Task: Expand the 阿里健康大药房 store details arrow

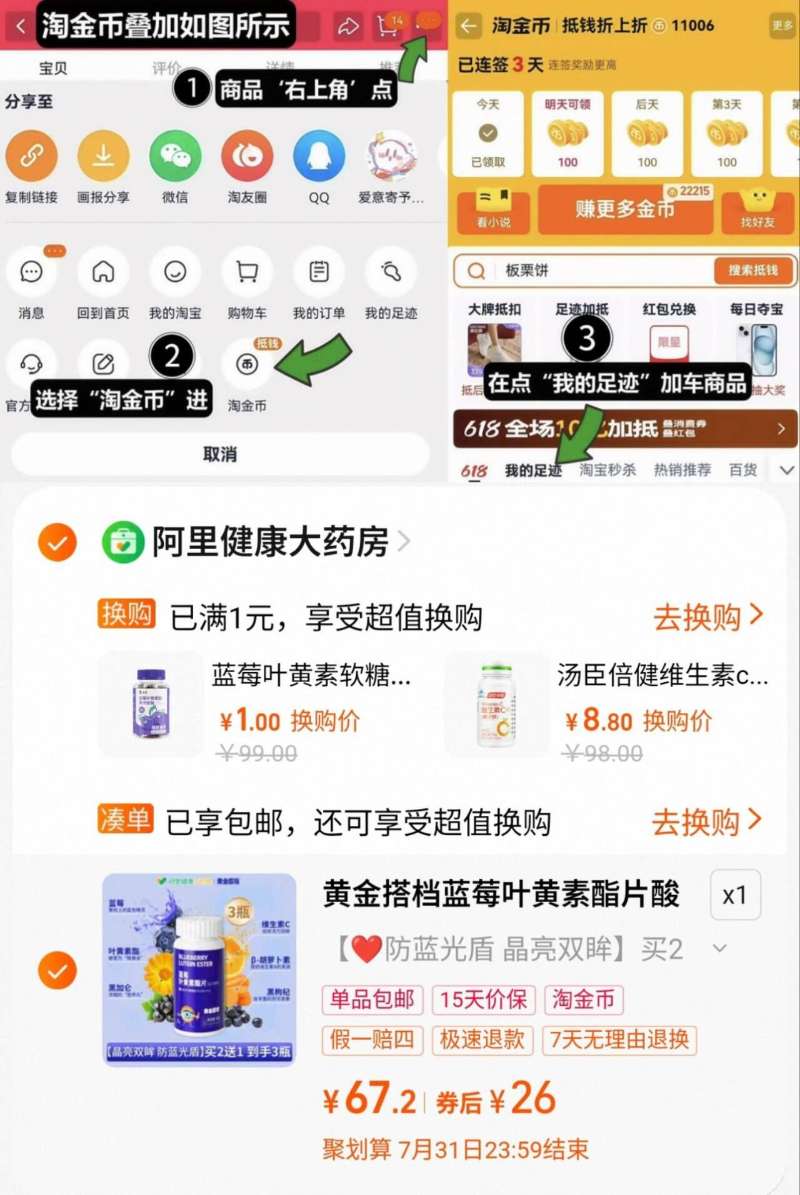Action: pos(404,541)
